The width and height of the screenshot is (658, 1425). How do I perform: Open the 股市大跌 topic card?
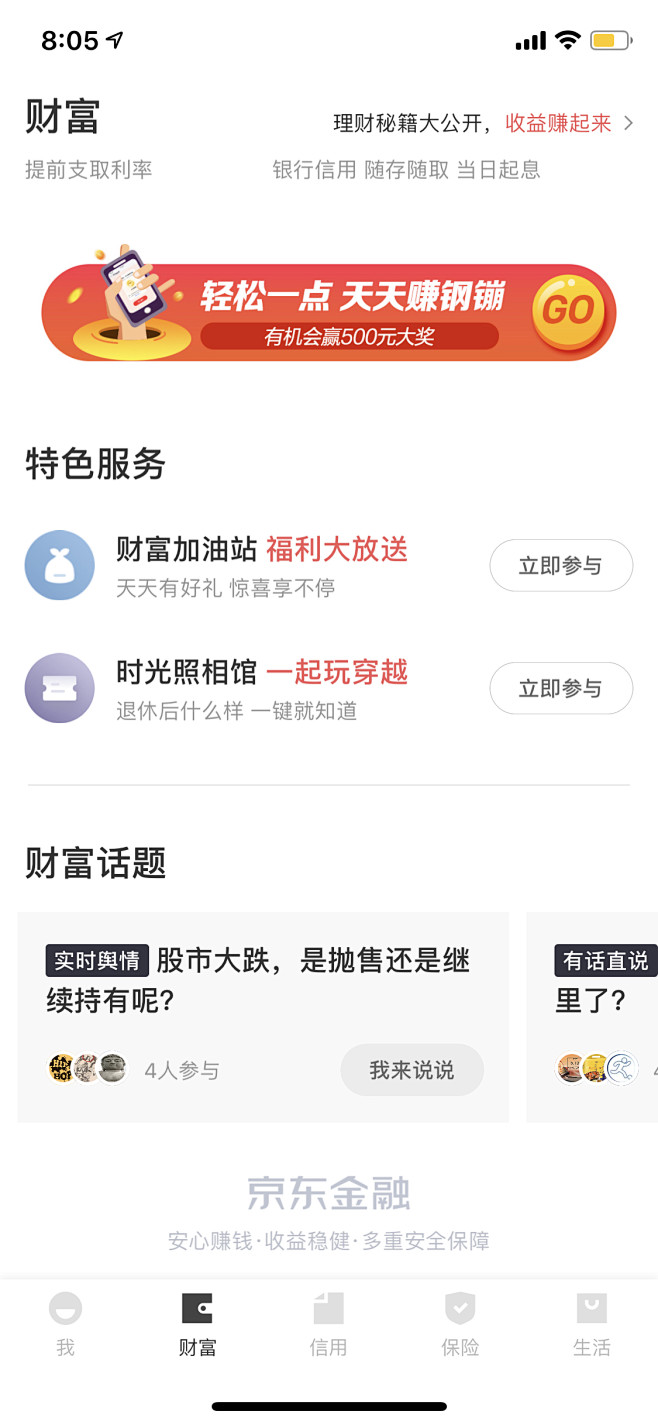pyautogui.click(x=263, y=1017)
